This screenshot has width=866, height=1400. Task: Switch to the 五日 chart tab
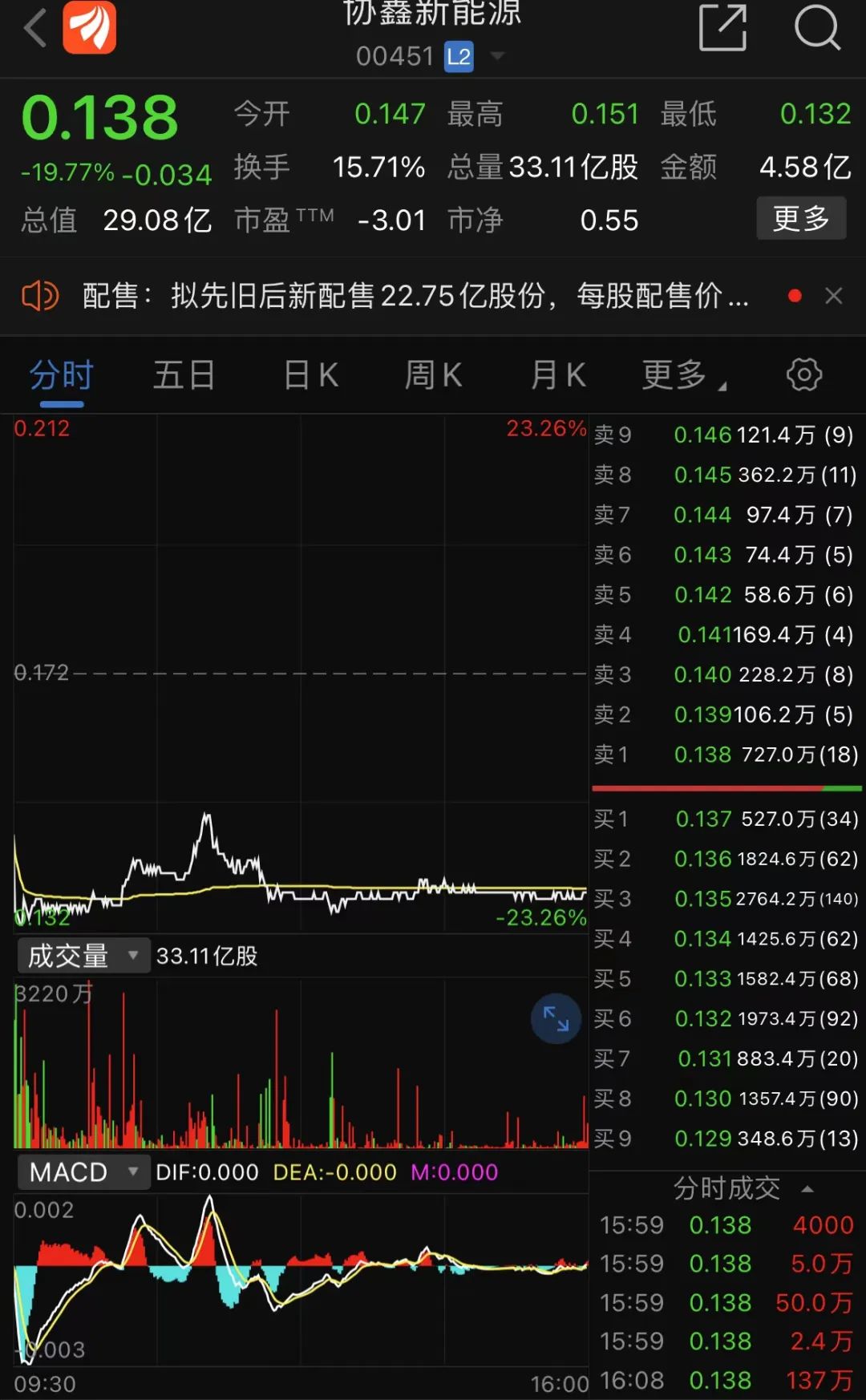(184, 374)
